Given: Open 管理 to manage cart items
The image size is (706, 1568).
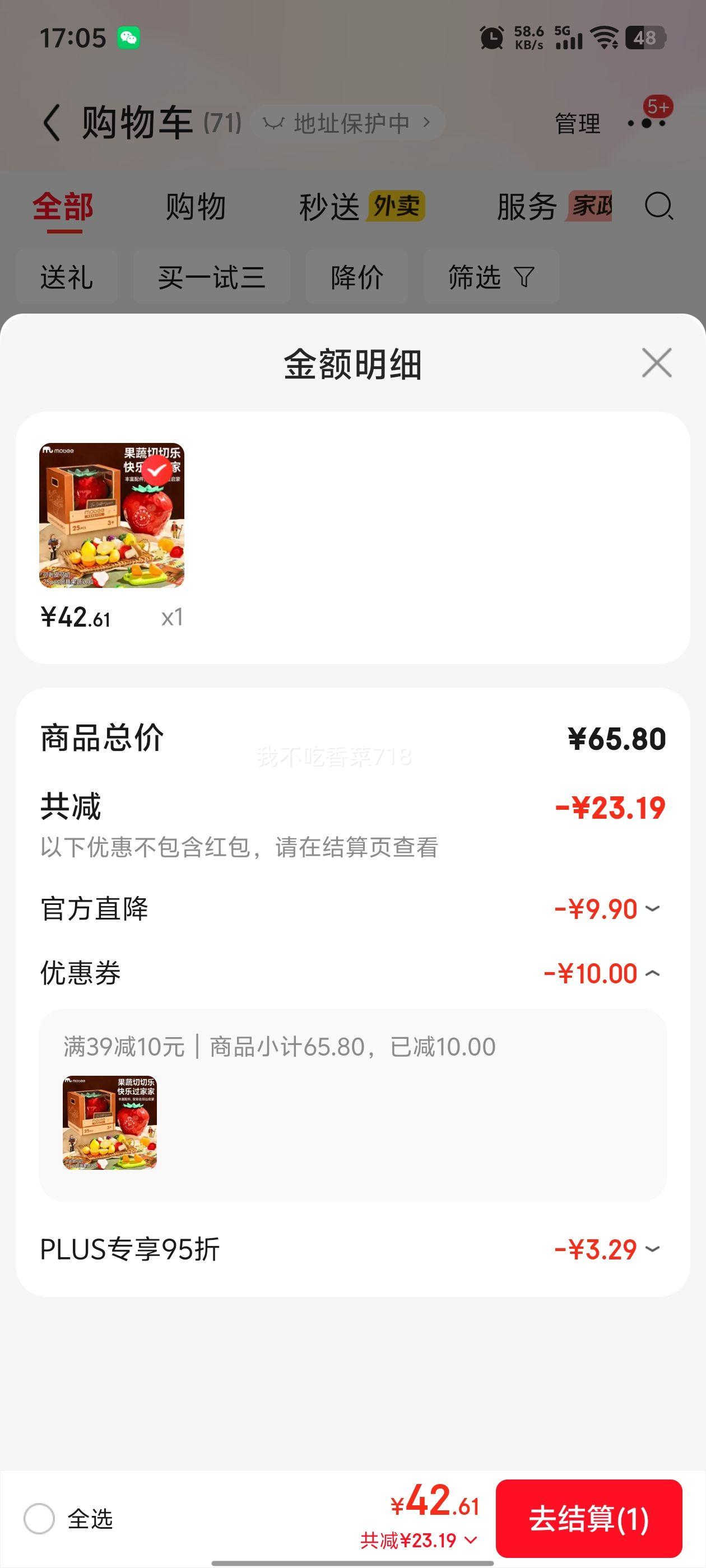Looking at the screenshot, I should point(577,124).
